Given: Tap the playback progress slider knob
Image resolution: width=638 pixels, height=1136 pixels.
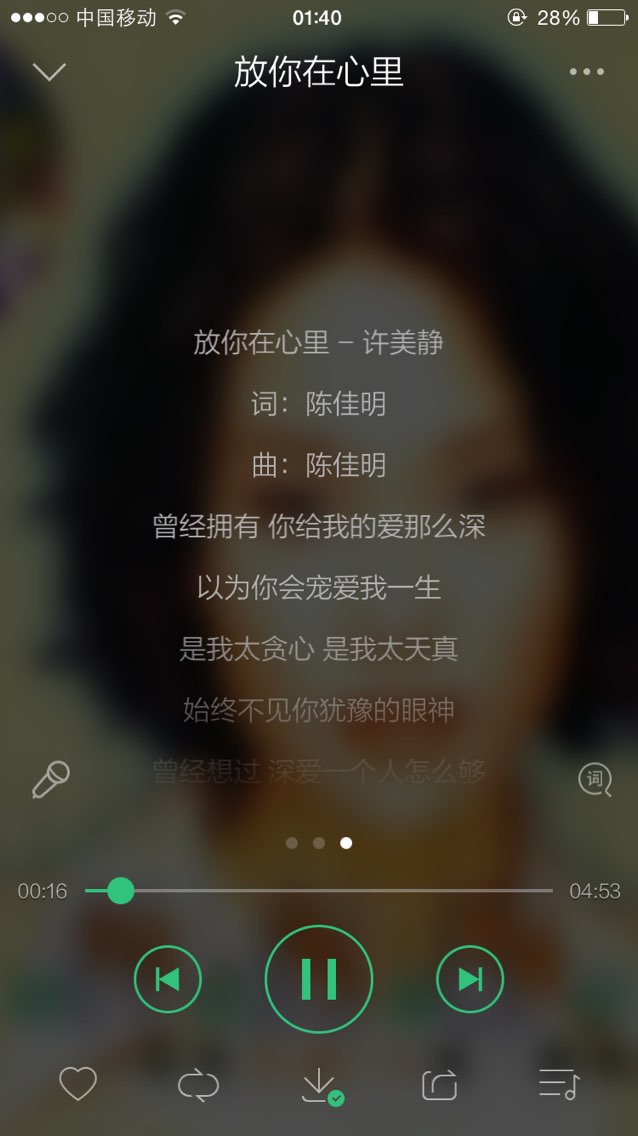Looking at the screenshot, I should 121,890.
